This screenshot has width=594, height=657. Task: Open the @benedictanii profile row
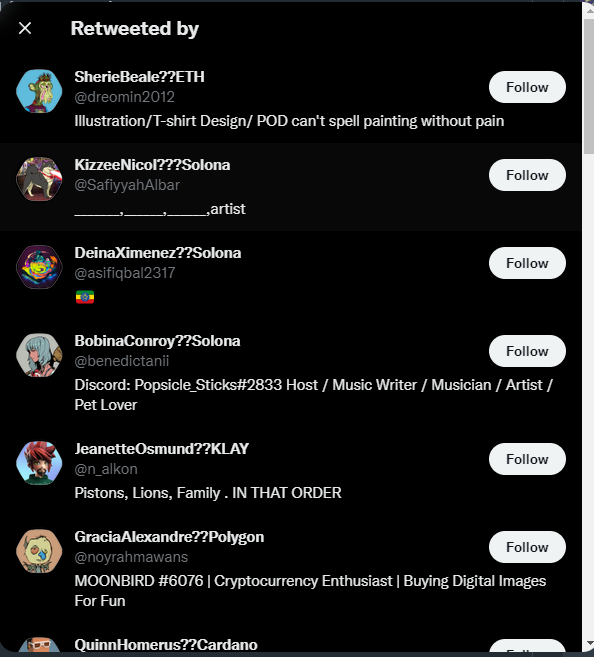pyautogui.click(x=291, y=373)
